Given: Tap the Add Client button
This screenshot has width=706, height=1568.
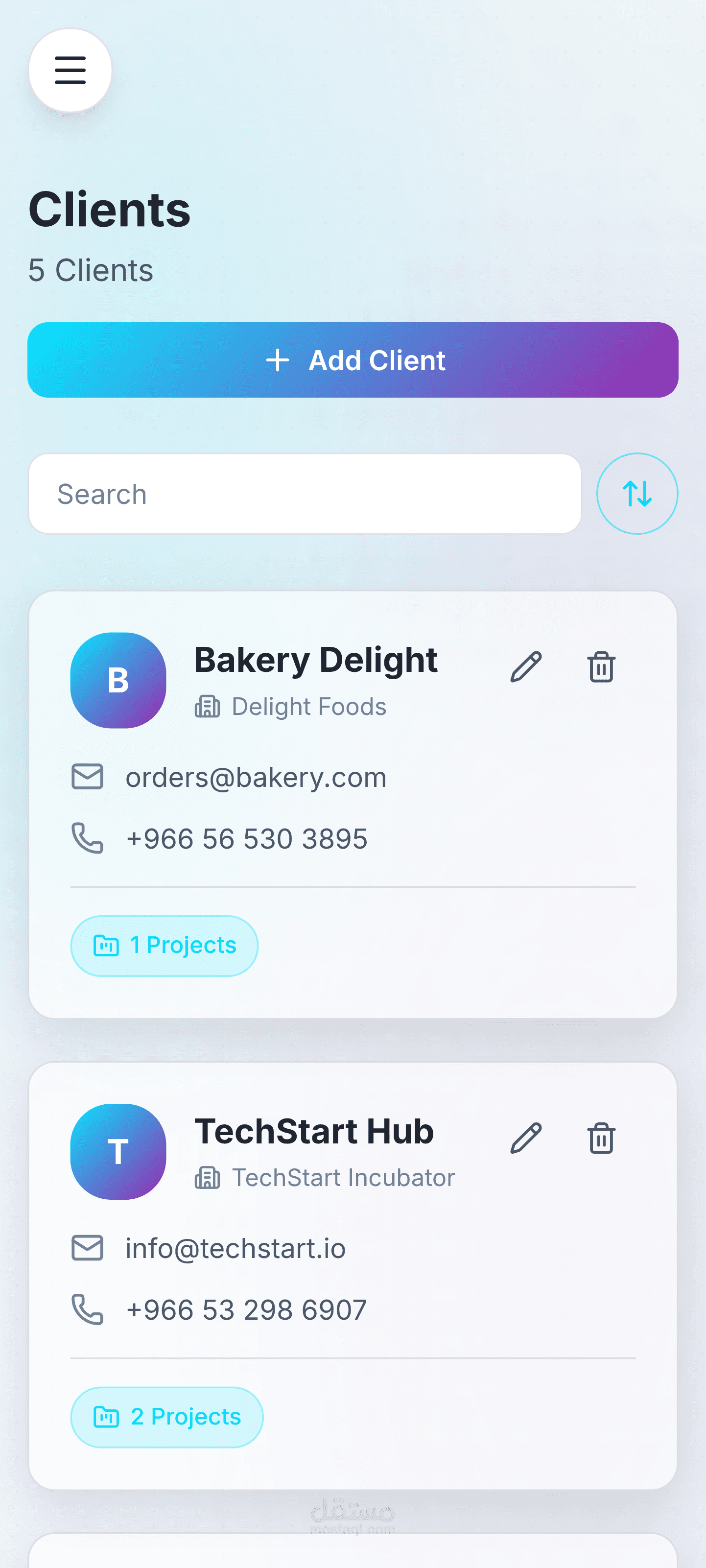Looking at the screenshot, I should (x=353, y=360).
